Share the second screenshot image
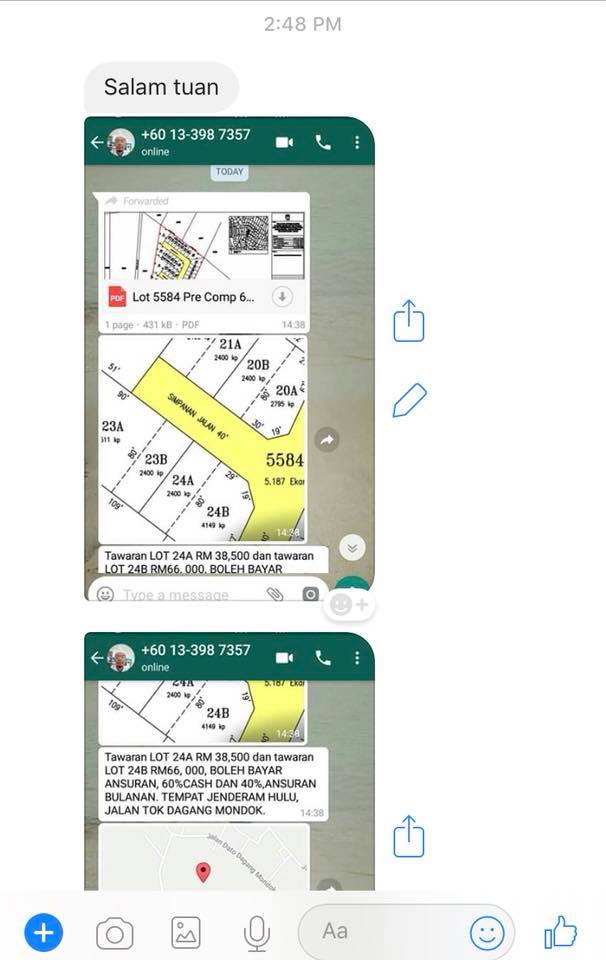Screen dimensions: 606x960 (x=409, y=836)
